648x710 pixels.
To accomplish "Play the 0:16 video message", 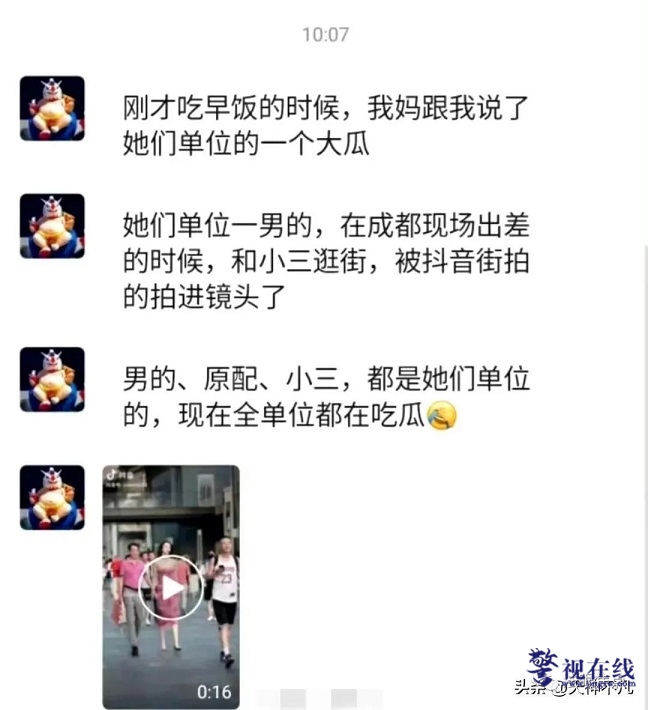I will tap(171, 588).
